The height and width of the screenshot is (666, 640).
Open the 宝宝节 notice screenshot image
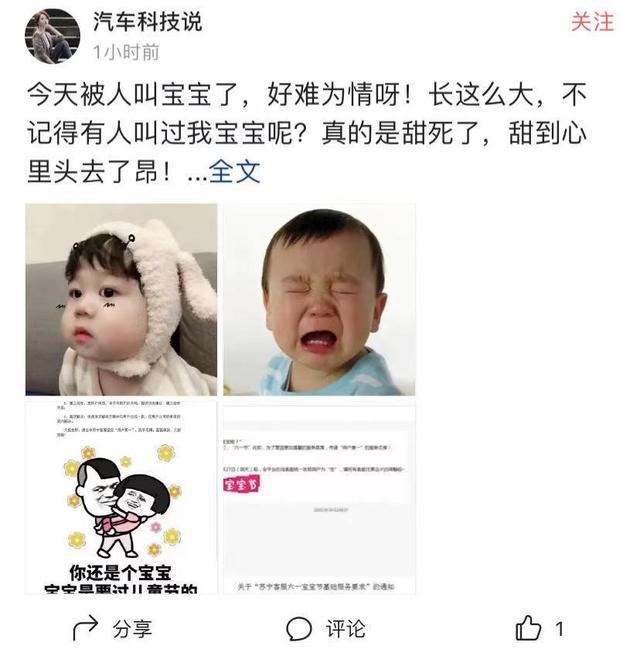pos(319,497)
